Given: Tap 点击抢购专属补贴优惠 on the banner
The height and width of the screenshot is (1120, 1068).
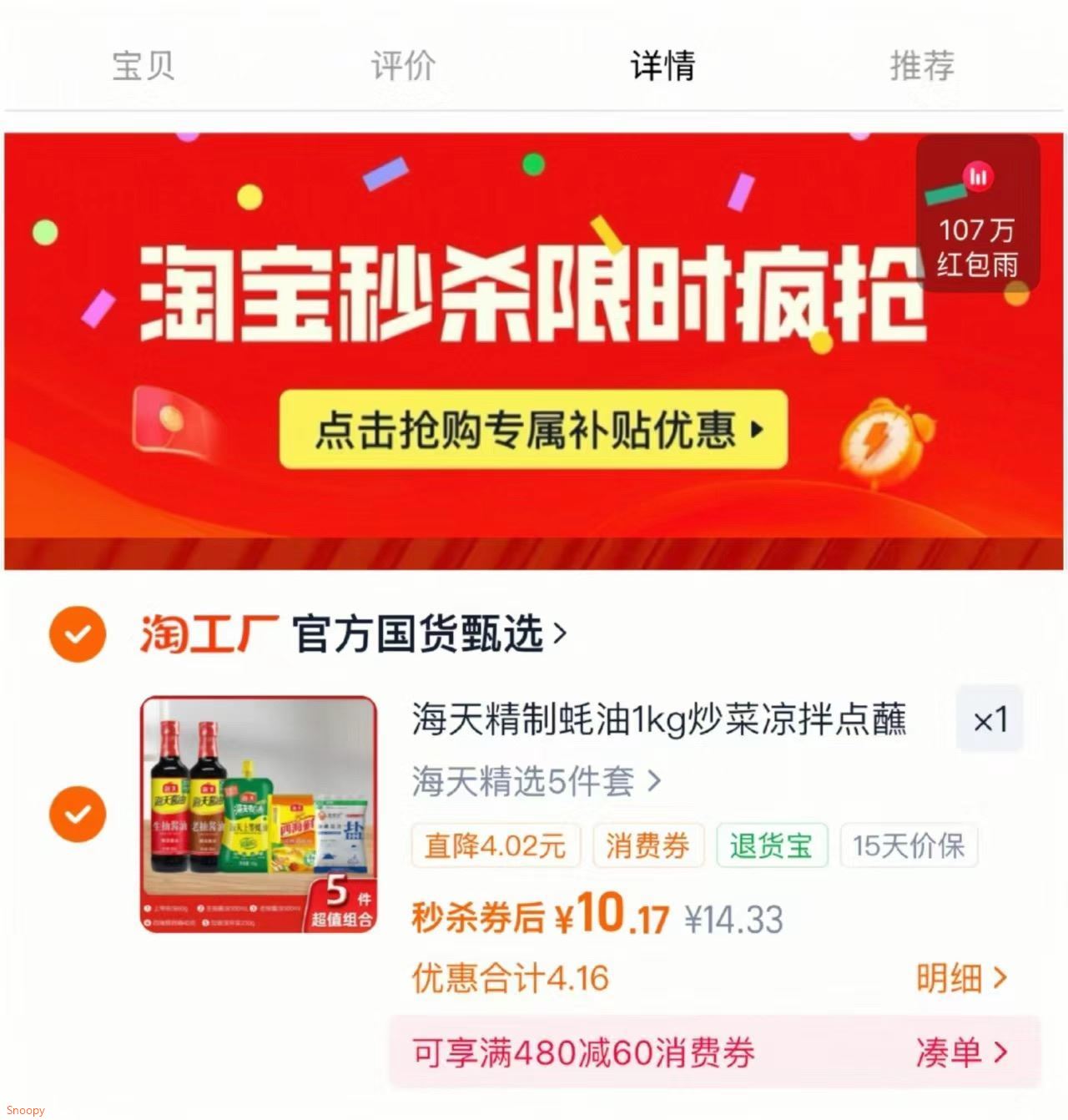Looking at the screenshot, I should (534, 429).
